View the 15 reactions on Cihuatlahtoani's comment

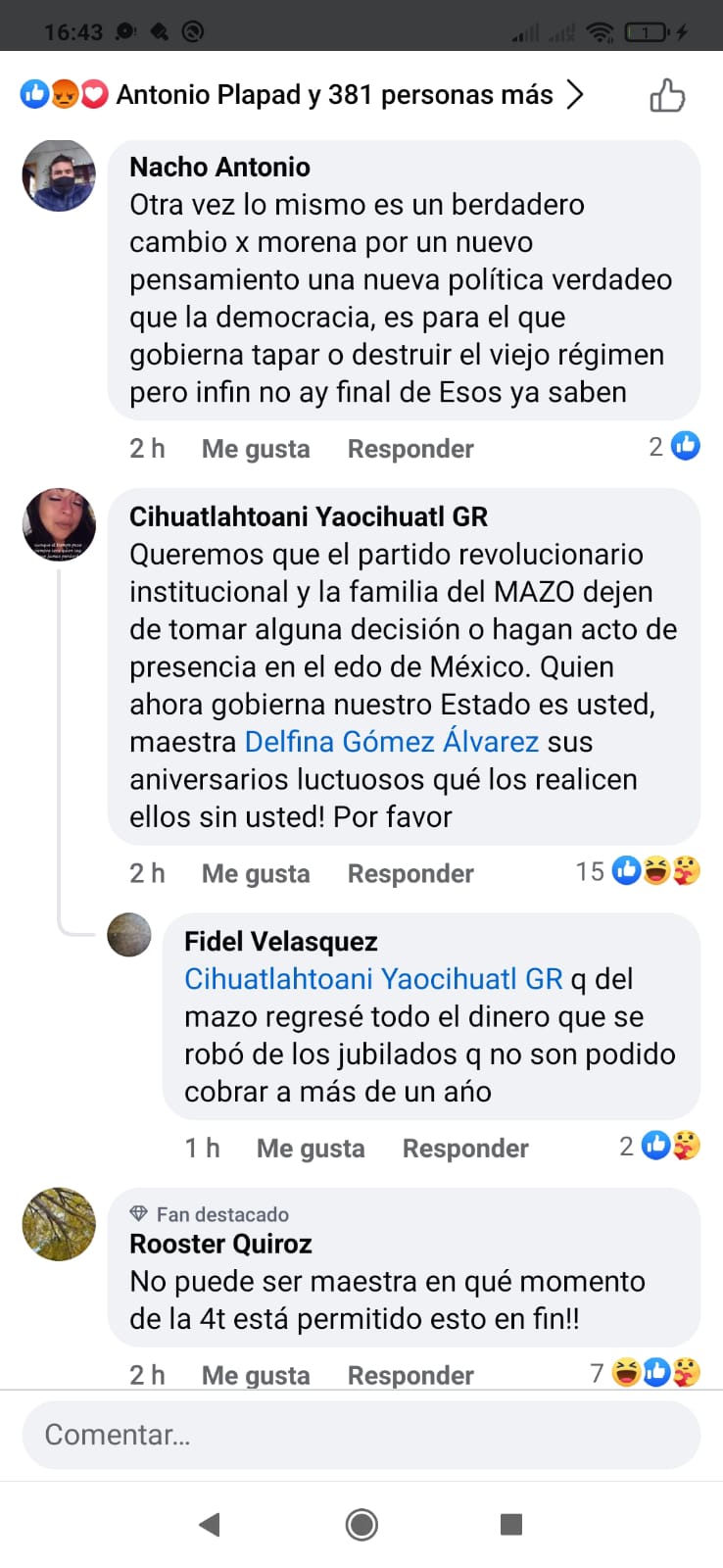[638, 870]
